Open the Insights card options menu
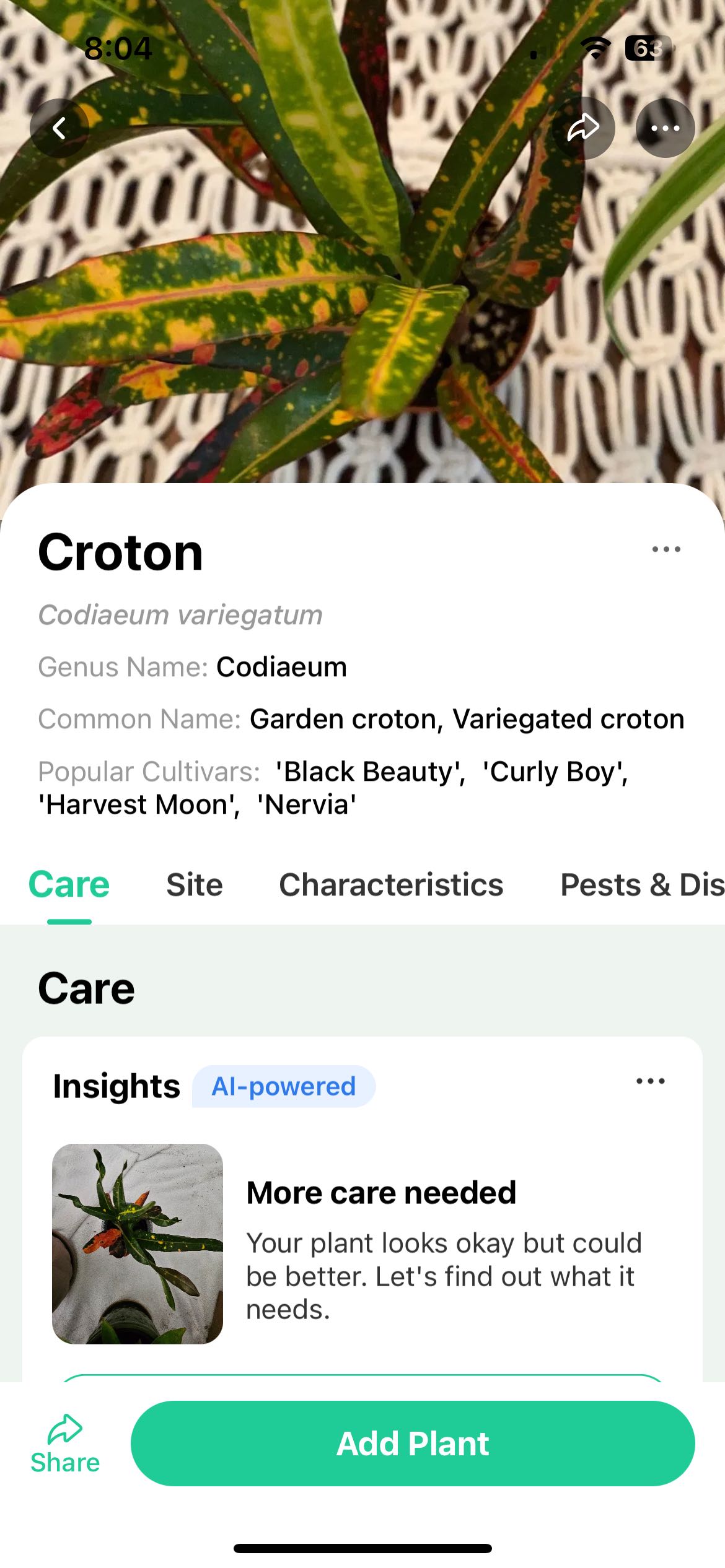 pyautogui.click(x=651, y=1081)
